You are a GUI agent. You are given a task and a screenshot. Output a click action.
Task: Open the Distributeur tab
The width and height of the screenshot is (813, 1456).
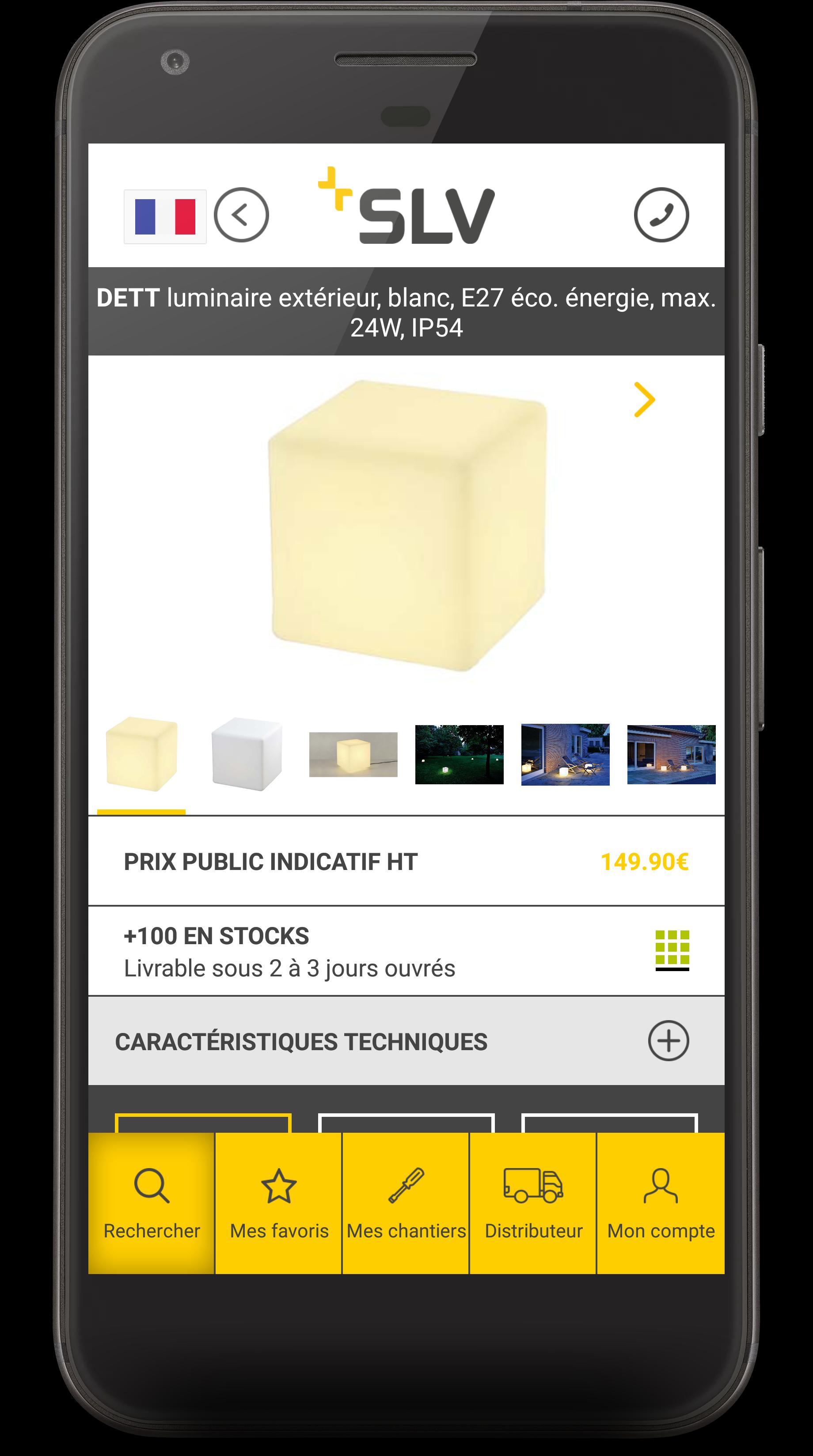click(x=533, y=1204)
